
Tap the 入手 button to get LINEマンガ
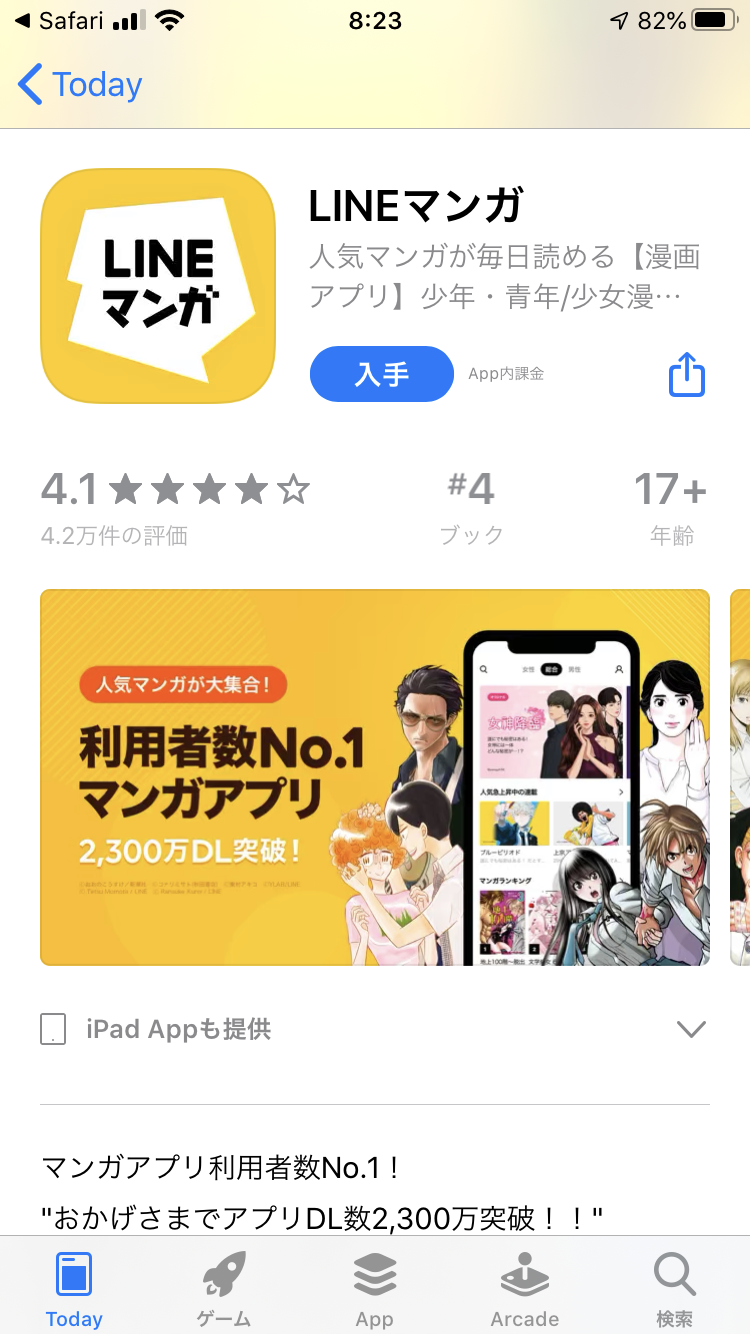click(381, 374)
